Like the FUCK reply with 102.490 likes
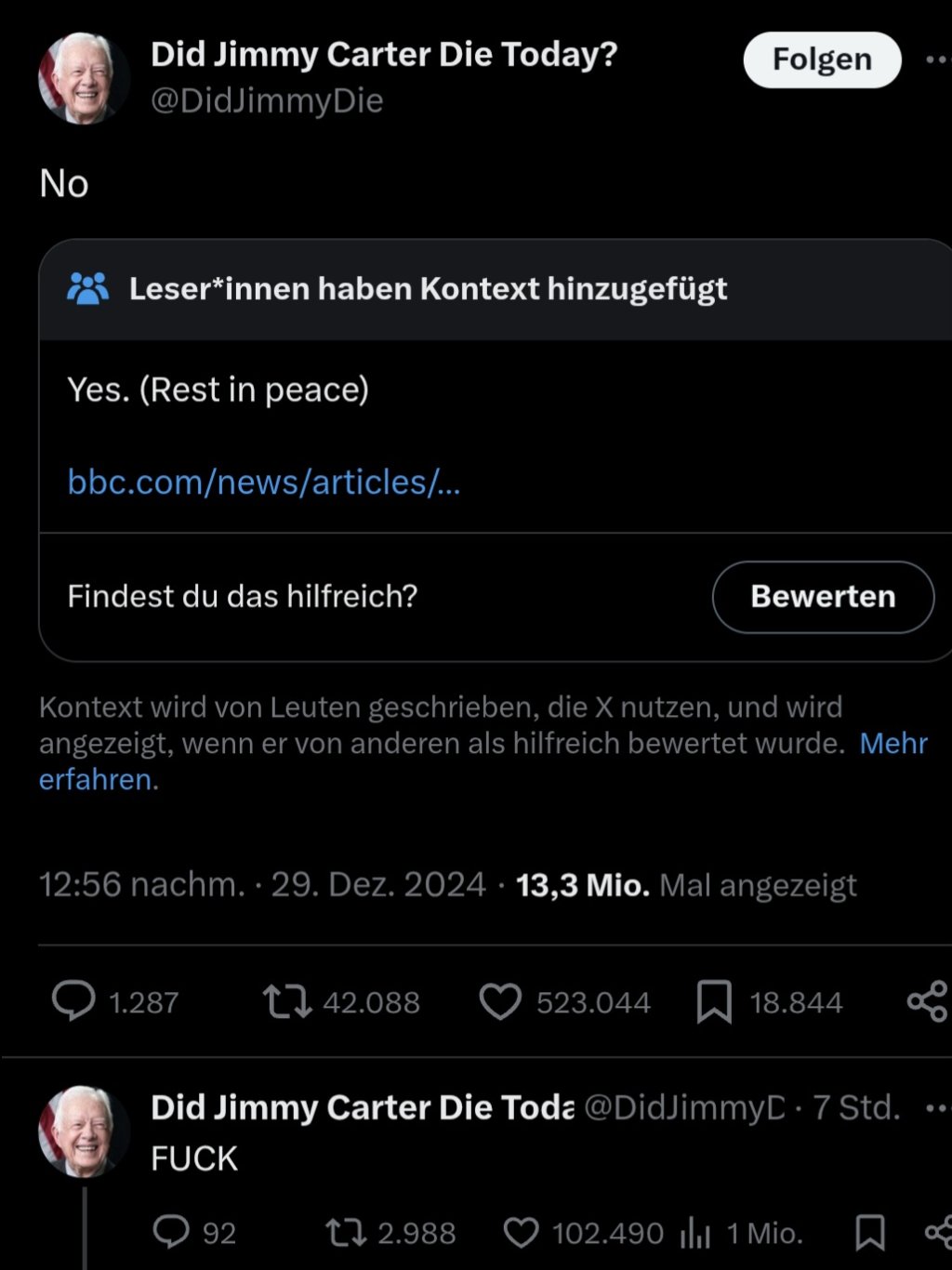Viewport: 952px width, 1270px height. (x=521, y=1233)
